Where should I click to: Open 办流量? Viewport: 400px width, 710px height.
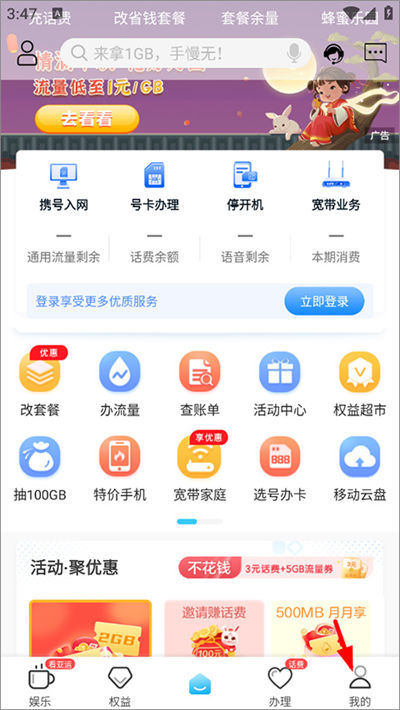tap(120, 385)
